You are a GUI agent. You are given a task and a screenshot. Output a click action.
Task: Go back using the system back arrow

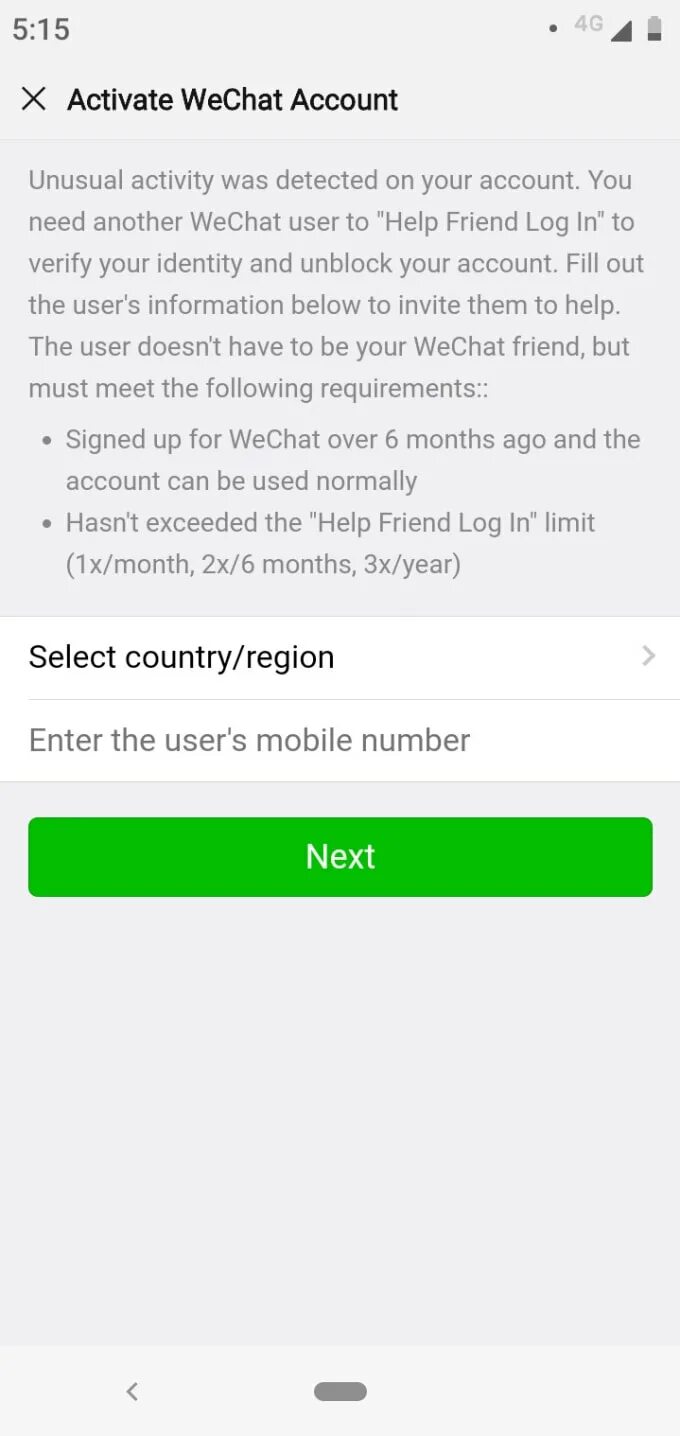click(x=132, y=1391)
